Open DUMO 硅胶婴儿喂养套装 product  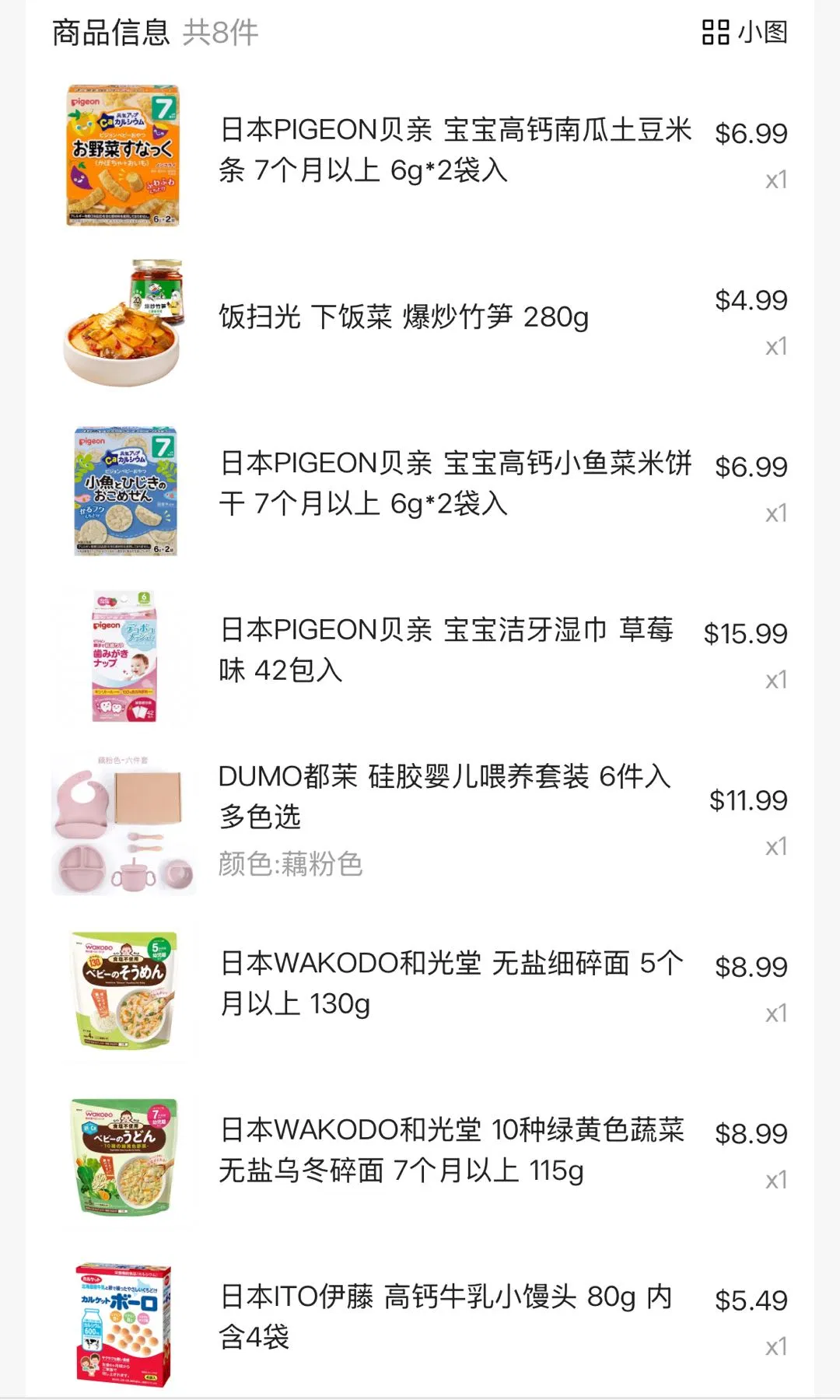coord(444,796)
